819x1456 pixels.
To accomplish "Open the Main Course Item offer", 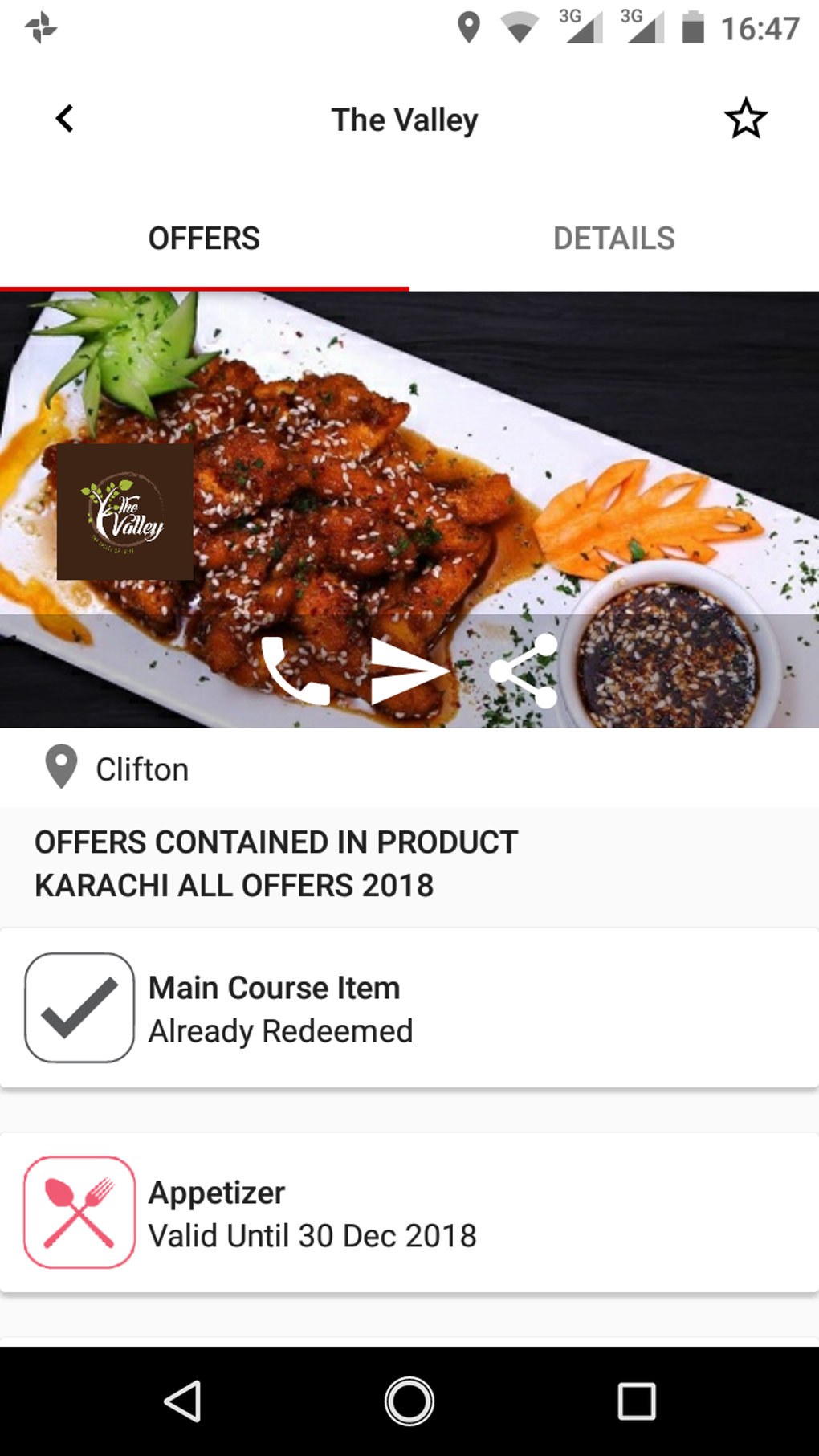I will point(409,1009).
